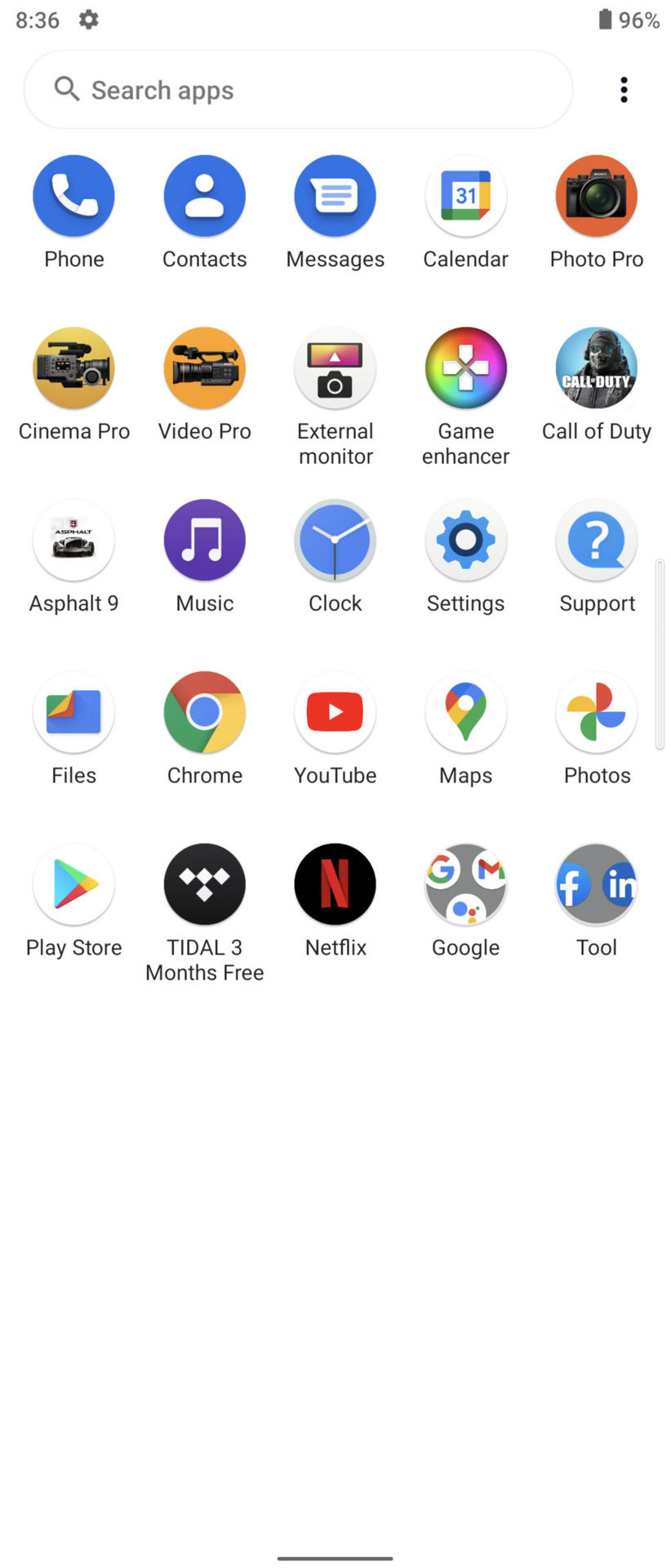This screenshot has width=671, height=1568.
Task: Launch Call of Duty
Action: 596,368
